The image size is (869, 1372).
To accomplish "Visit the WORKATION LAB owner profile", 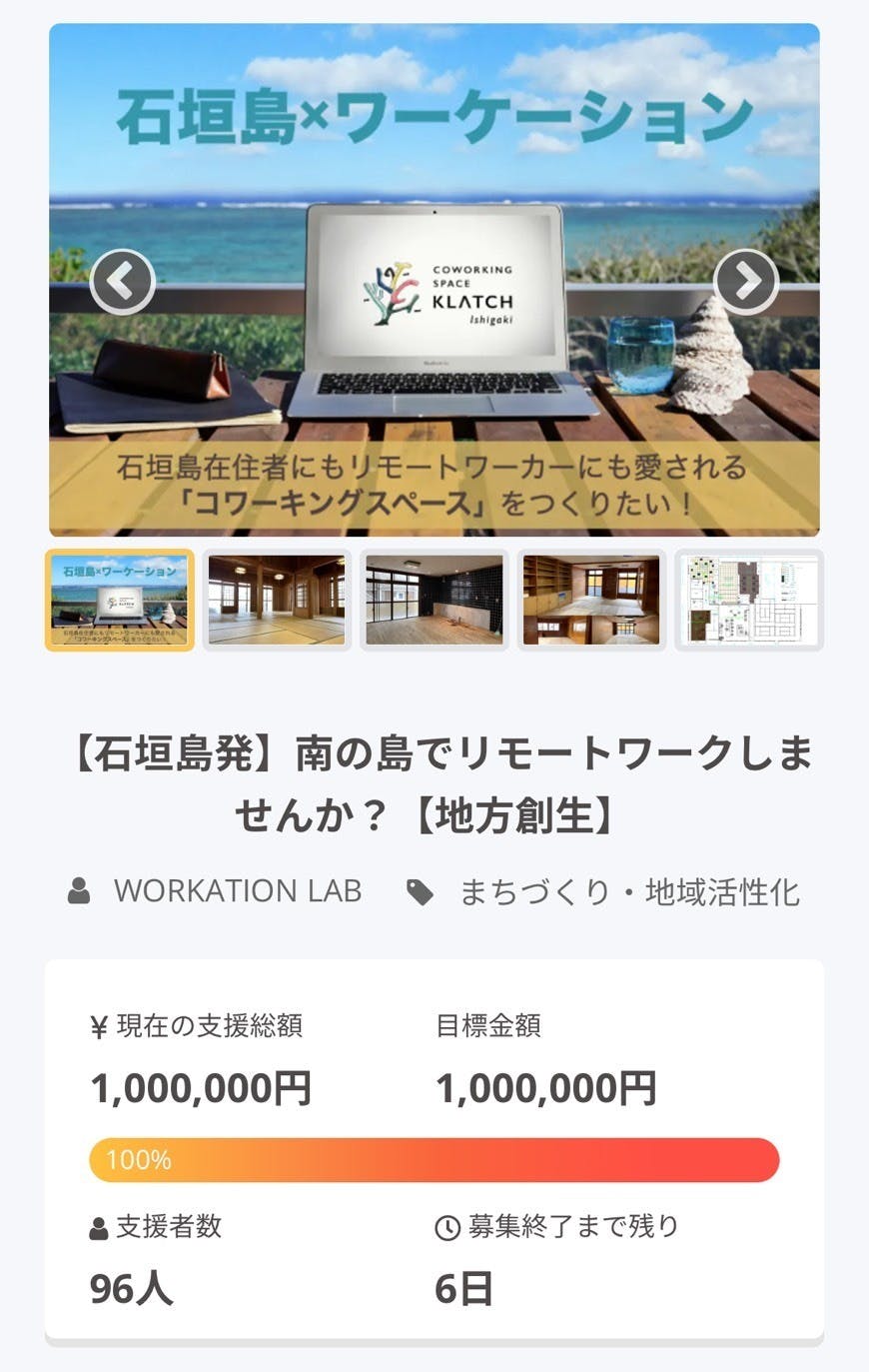I will point(237,890).
